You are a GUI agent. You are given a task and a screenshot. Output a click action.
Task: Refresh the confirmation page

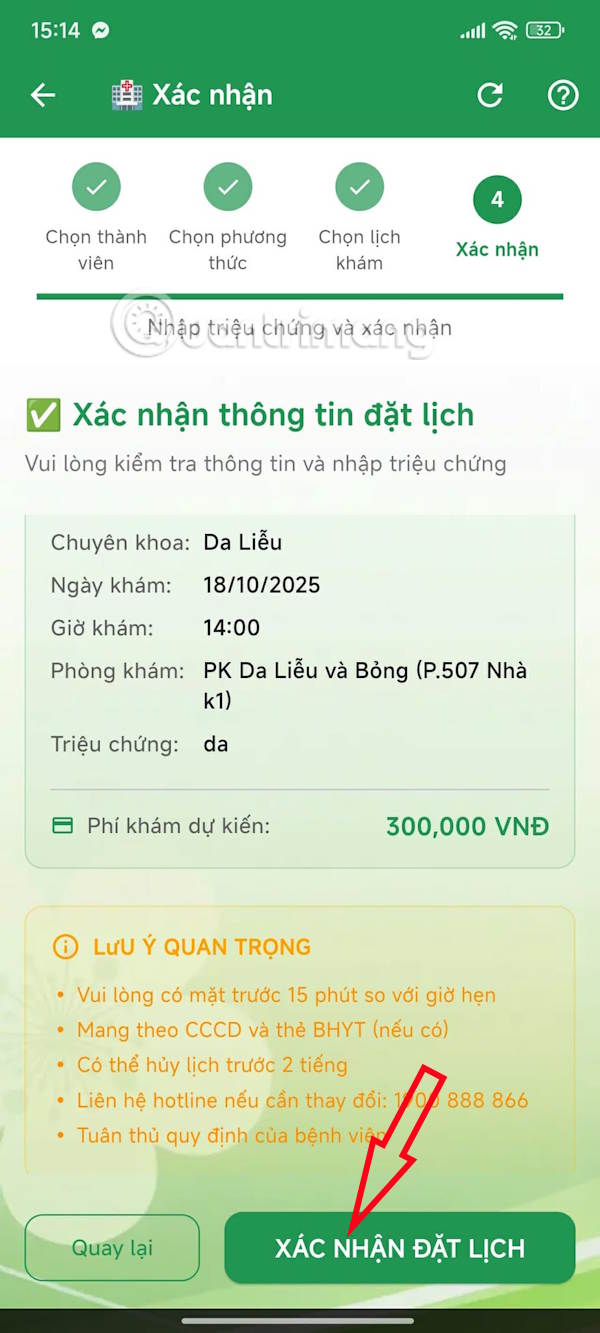(x=489, y=95)
